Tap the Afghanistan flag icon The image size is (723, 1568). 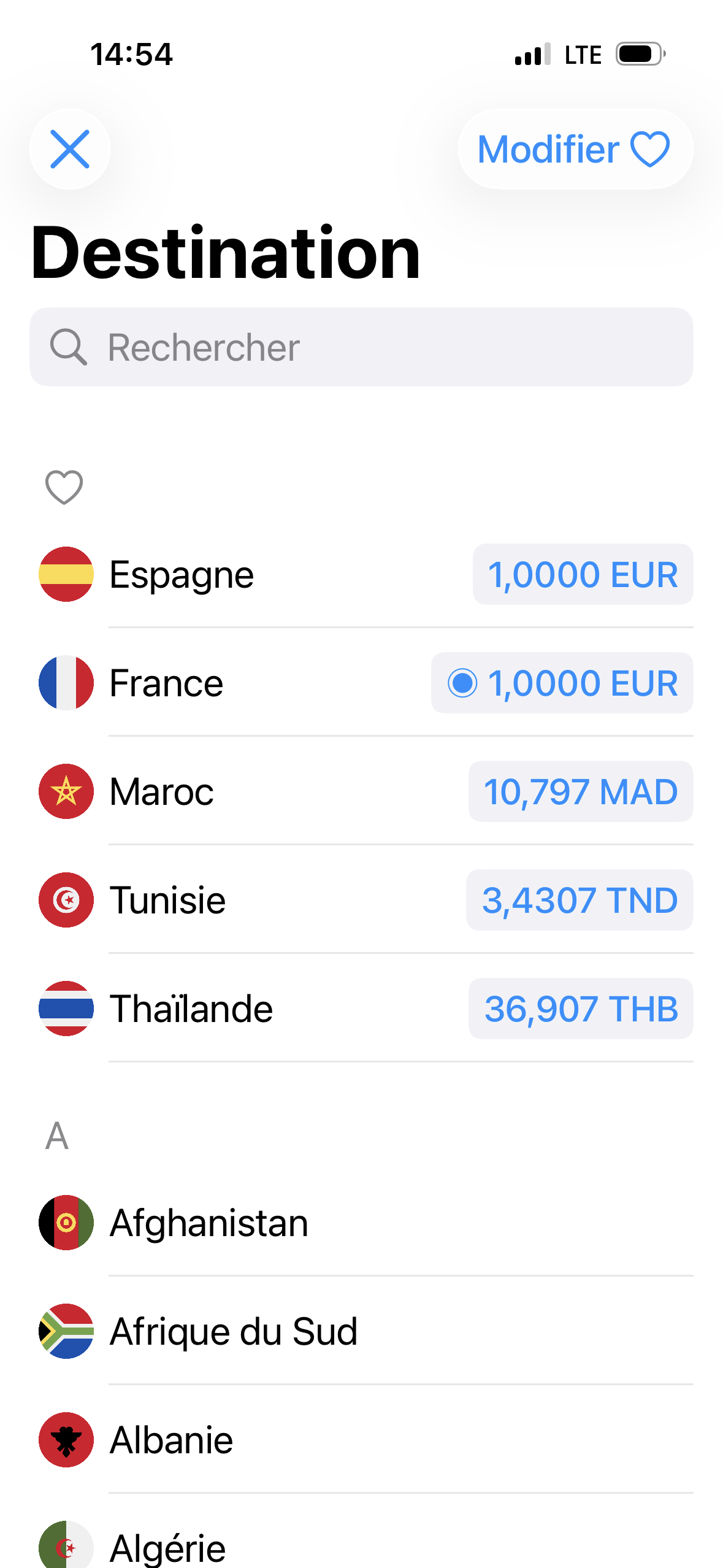tap(66, 1221)
